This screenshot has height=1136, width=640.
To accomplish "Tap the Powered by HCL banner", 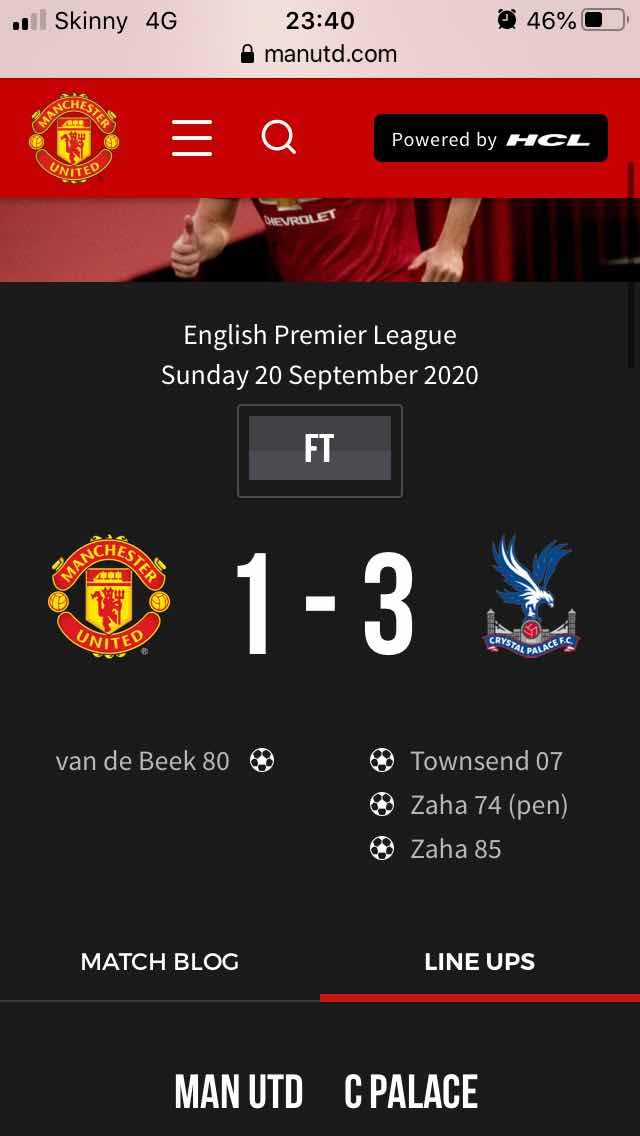I will 490,138.
